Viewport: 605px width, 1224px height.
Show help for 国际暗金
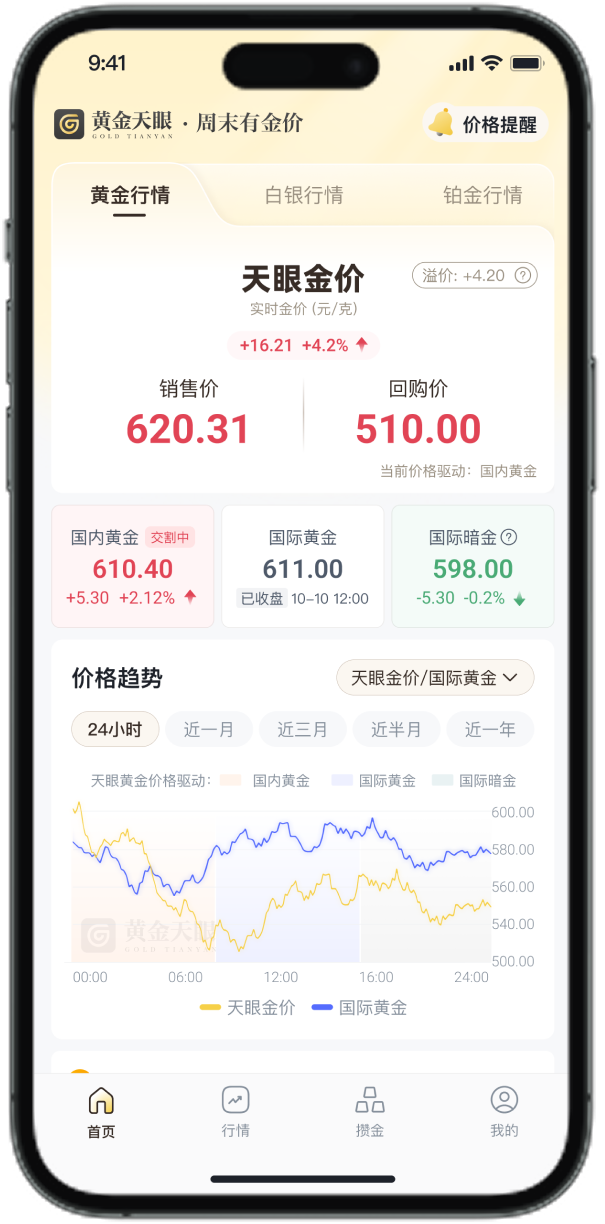(509, 537)
